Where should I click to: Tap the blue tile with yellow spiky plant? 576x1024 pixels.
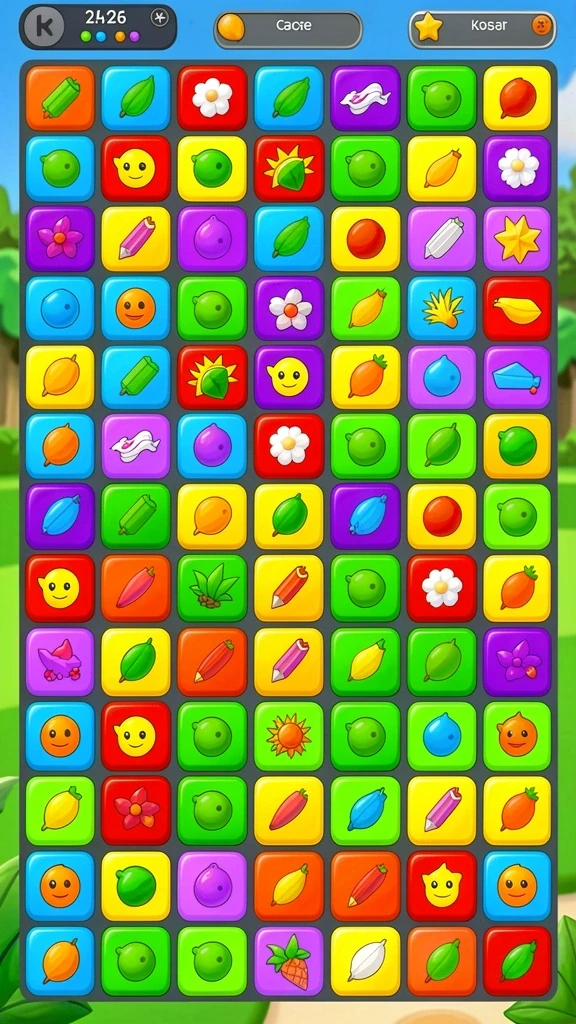point(442,308)
